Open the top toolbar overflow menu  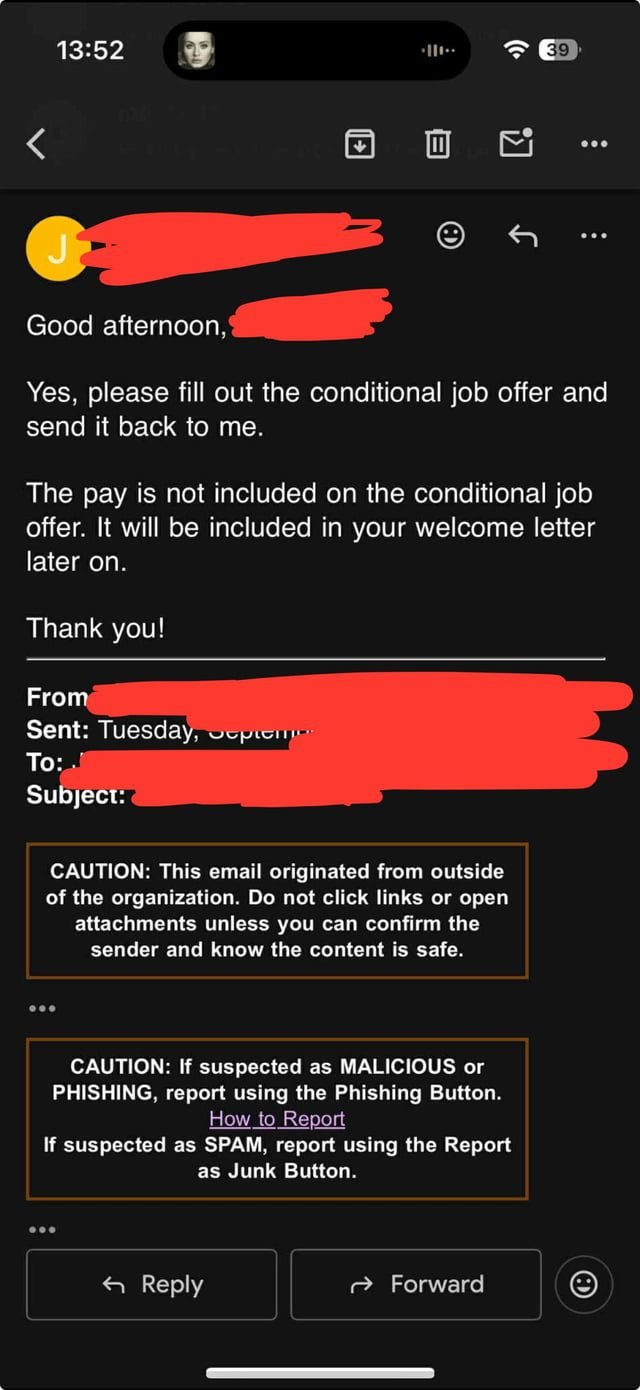[x=594, y=144]
